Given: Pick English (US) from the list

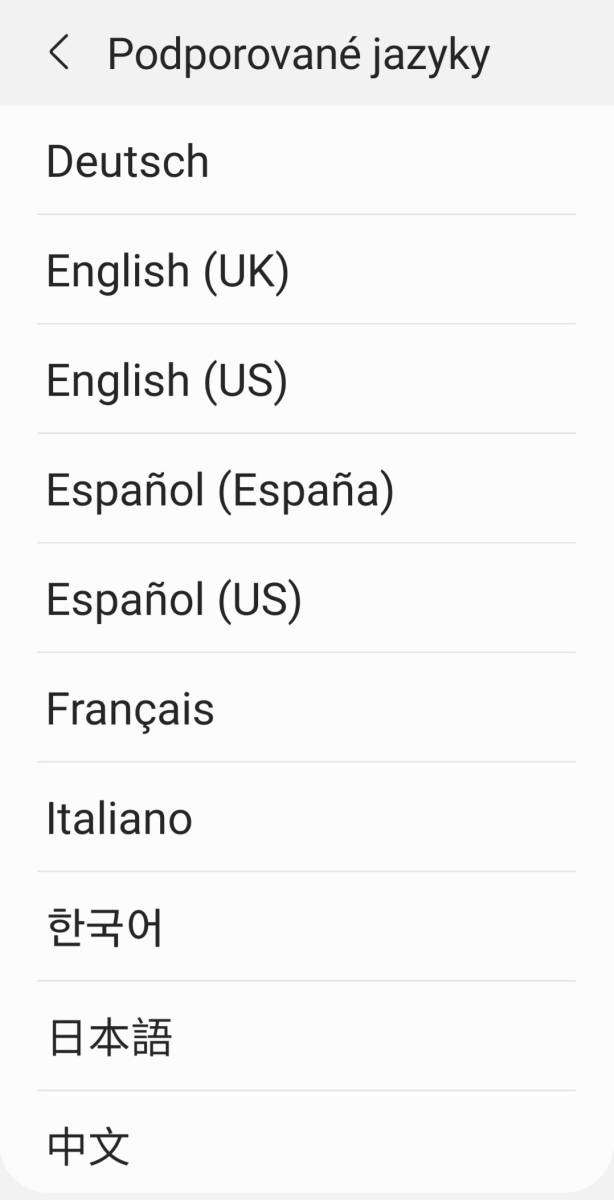Looking at the screenshot, I should (307, 379).
